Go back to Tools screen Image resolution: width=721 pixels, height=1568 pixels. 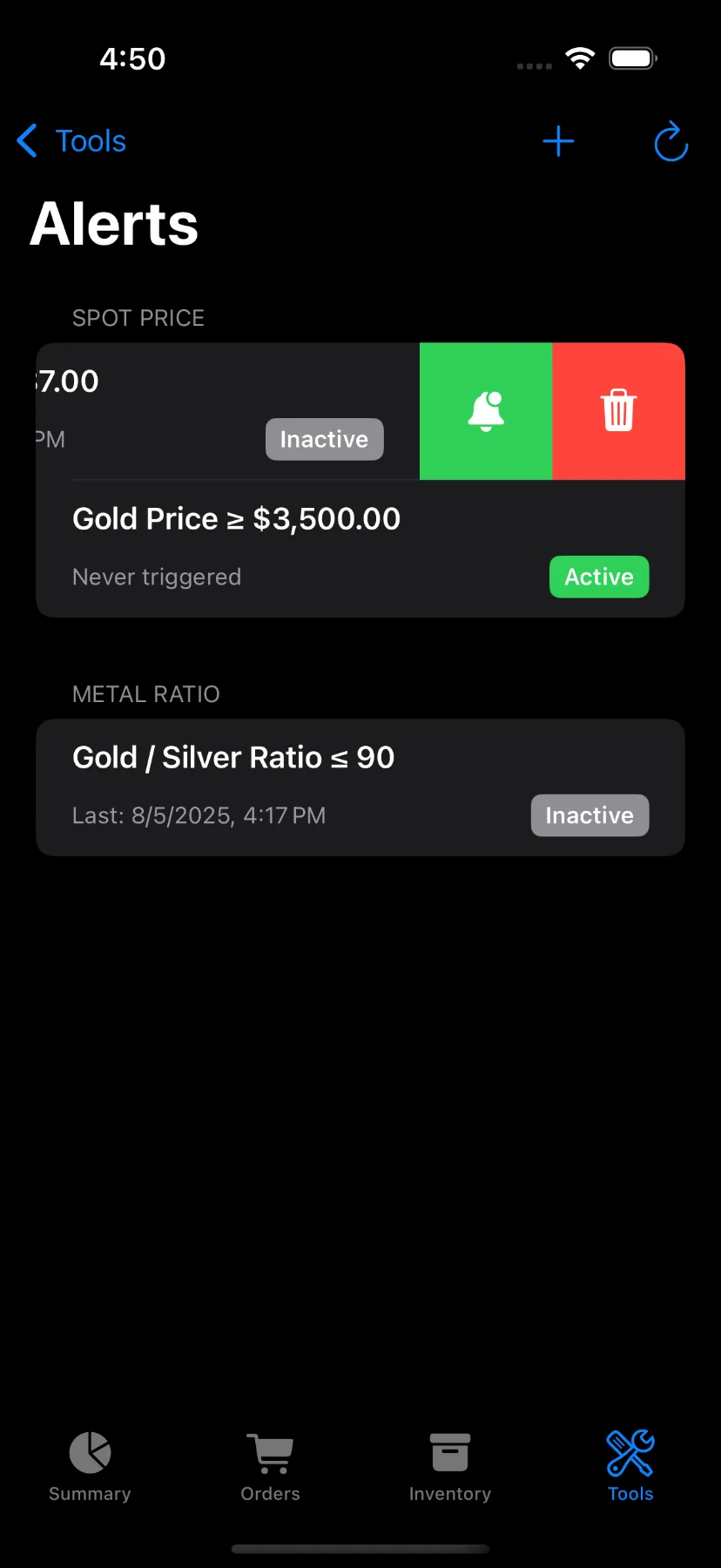point(70,141)
